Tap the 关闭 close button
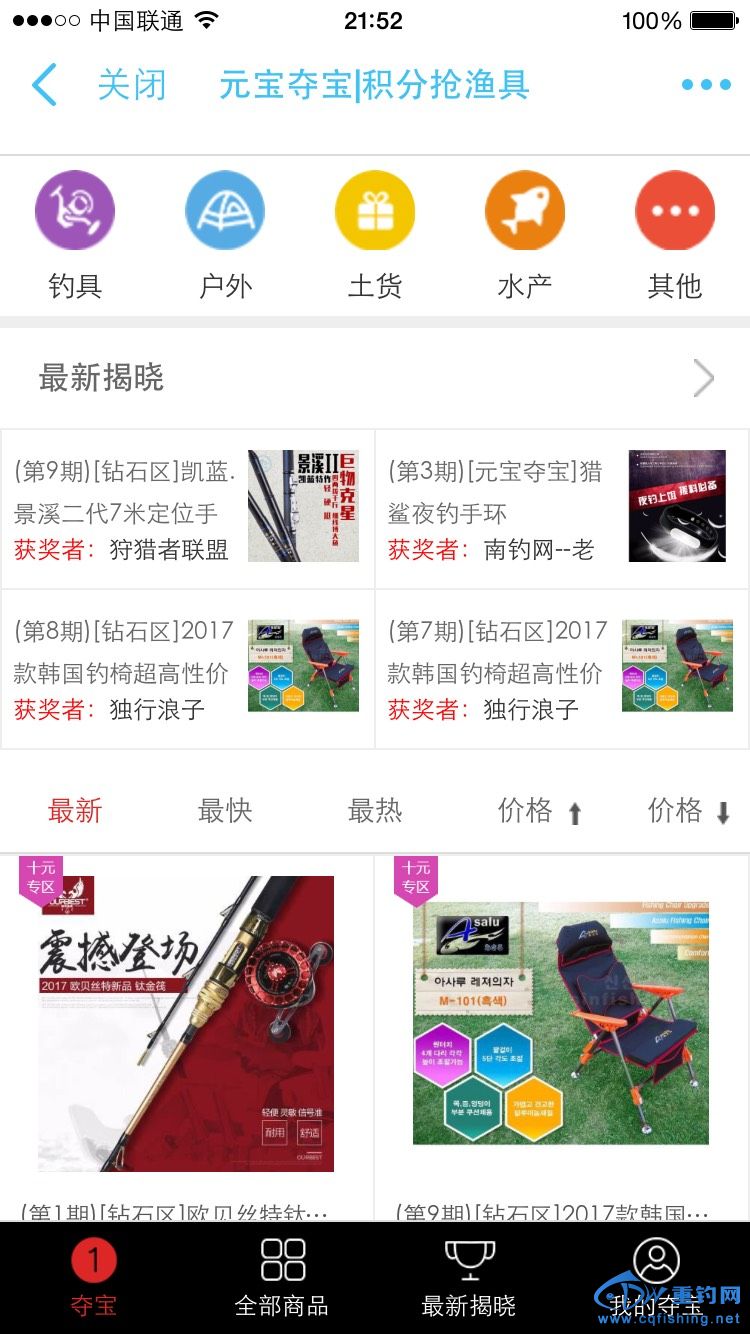This screenshot has height=1334, width=750. coord(131,85)
